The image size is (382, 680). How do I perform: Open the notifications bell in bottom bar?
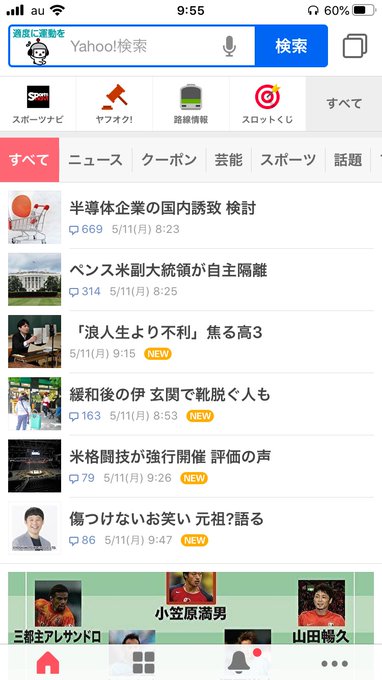tap(240, 662)
